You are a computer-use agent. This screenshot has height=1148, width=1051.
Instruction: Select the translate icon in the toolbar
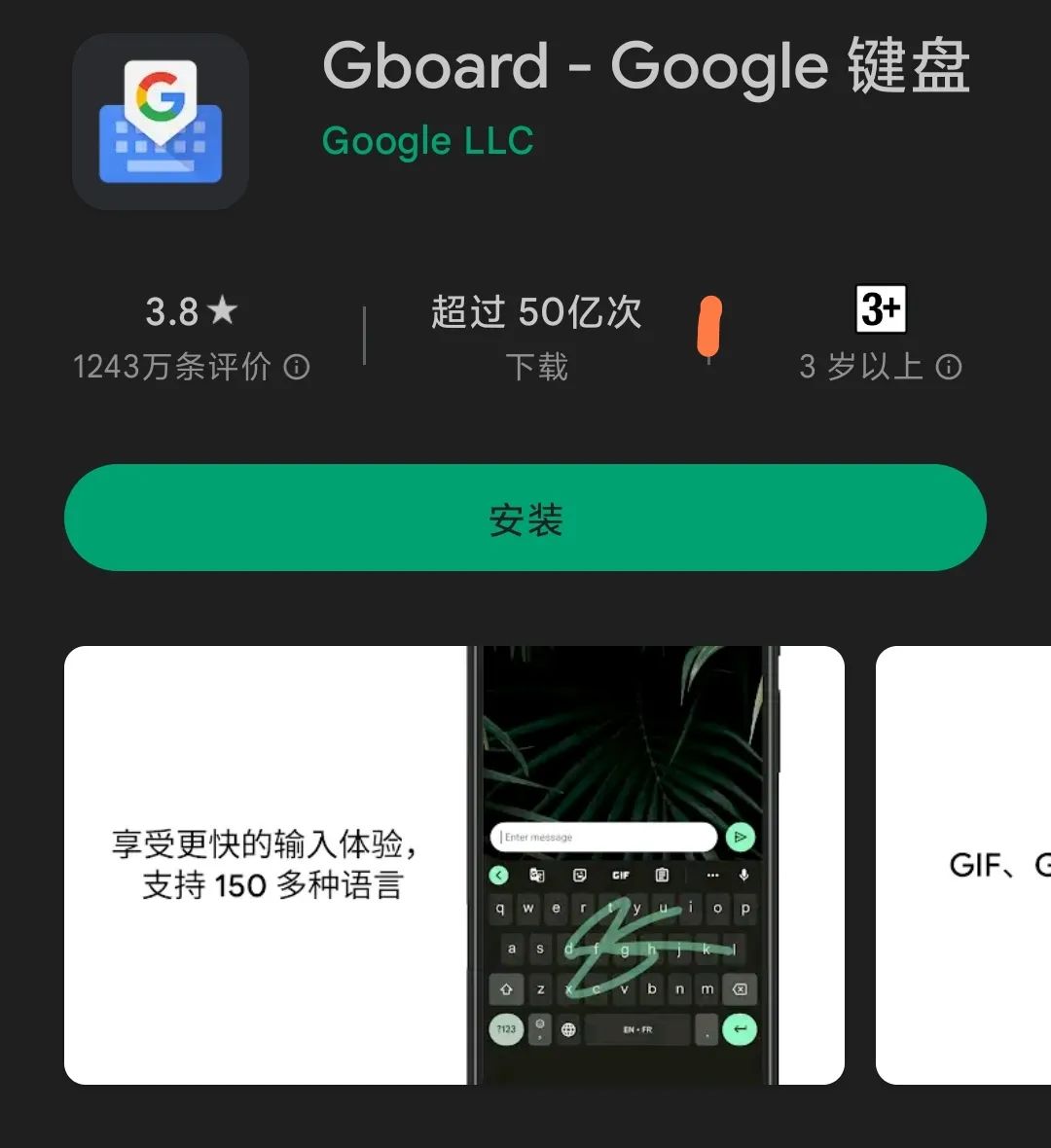(536, 876)
